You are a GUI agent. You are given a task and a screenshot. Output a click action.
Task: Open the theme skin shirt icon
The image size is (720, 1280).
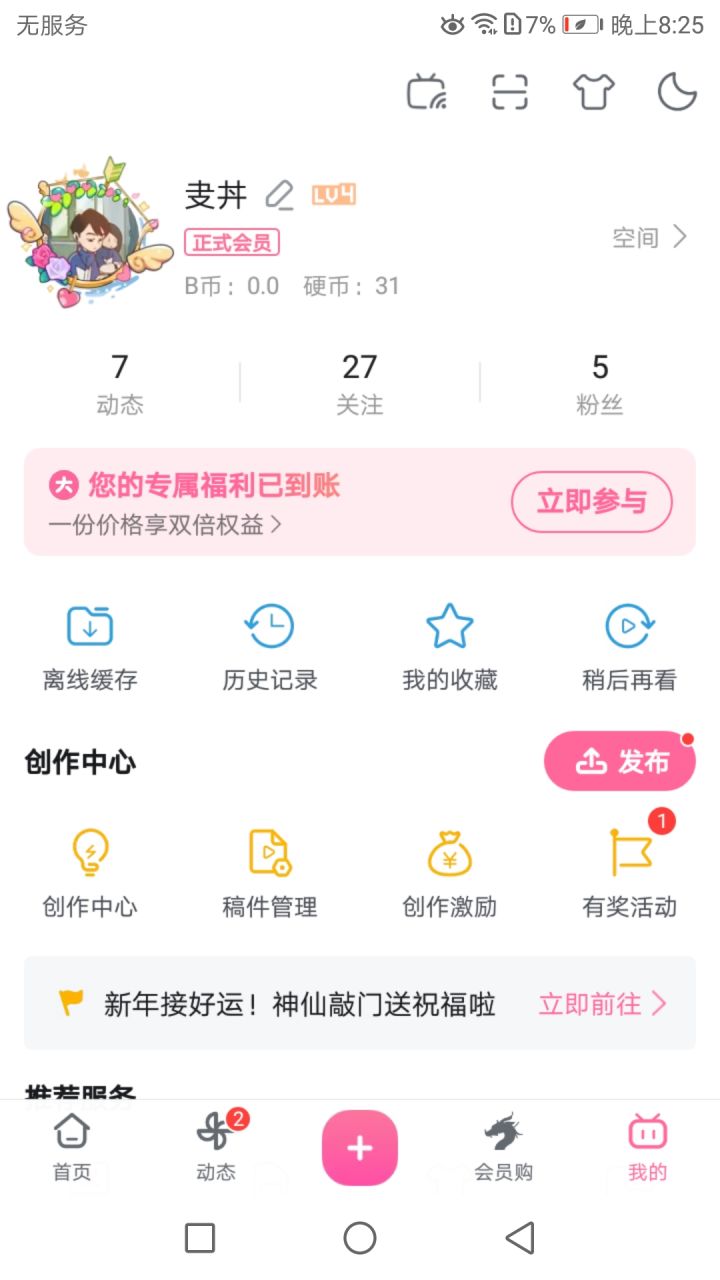click(x=593, y=92)
